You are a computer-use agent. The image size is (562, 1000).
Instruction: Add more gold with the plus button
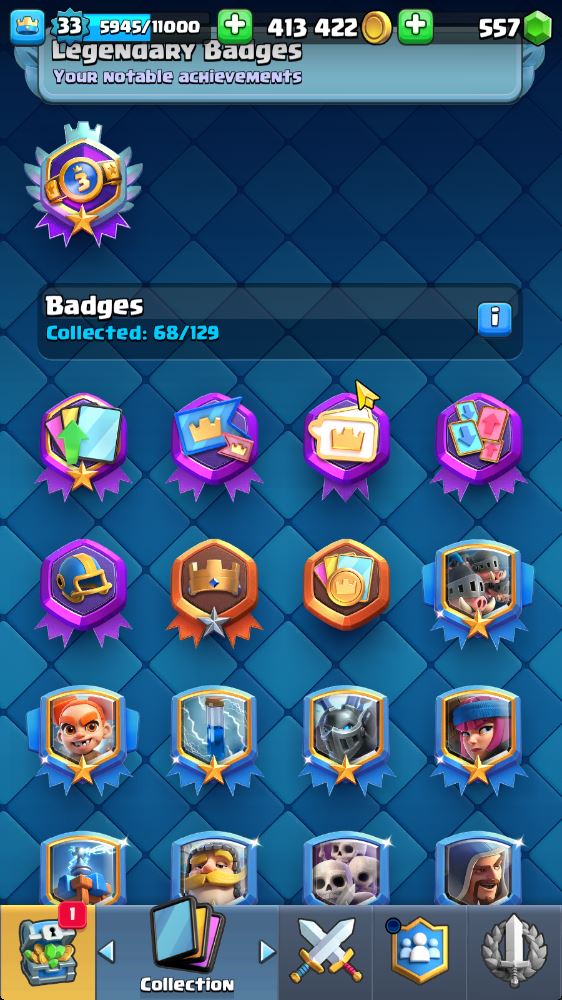[415, 27]
